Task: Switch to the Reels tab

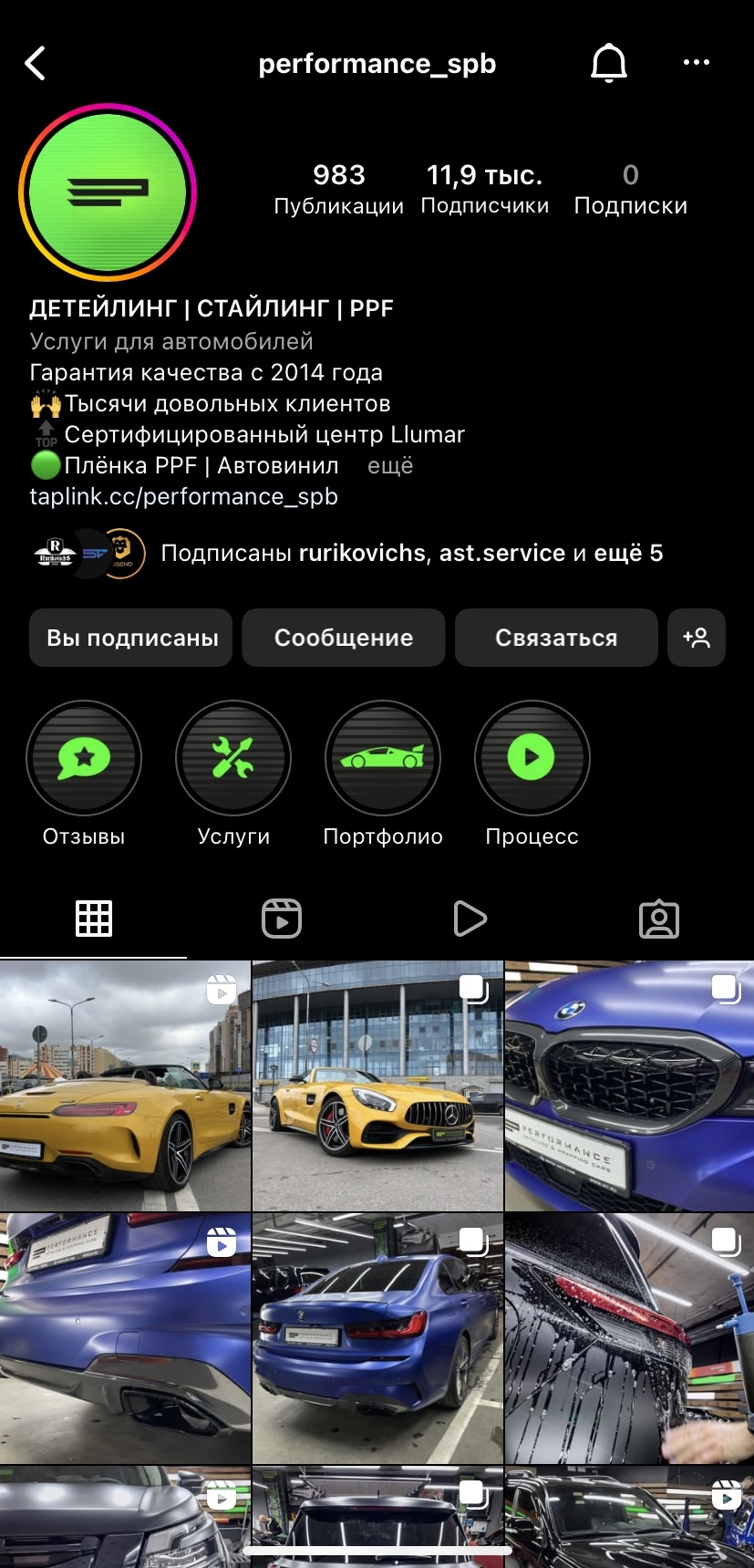Action: [x=282, y=919]
